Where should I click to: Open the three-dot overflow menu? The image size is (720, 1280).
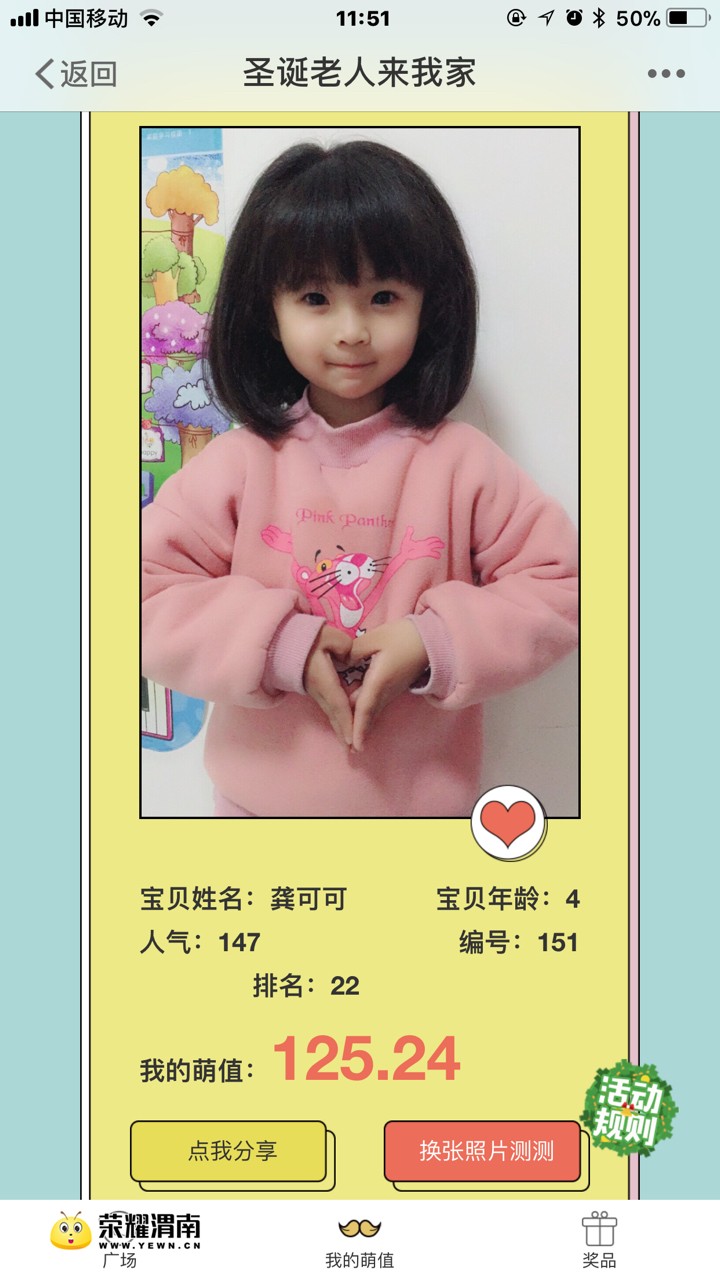click(x=665, y=73)
